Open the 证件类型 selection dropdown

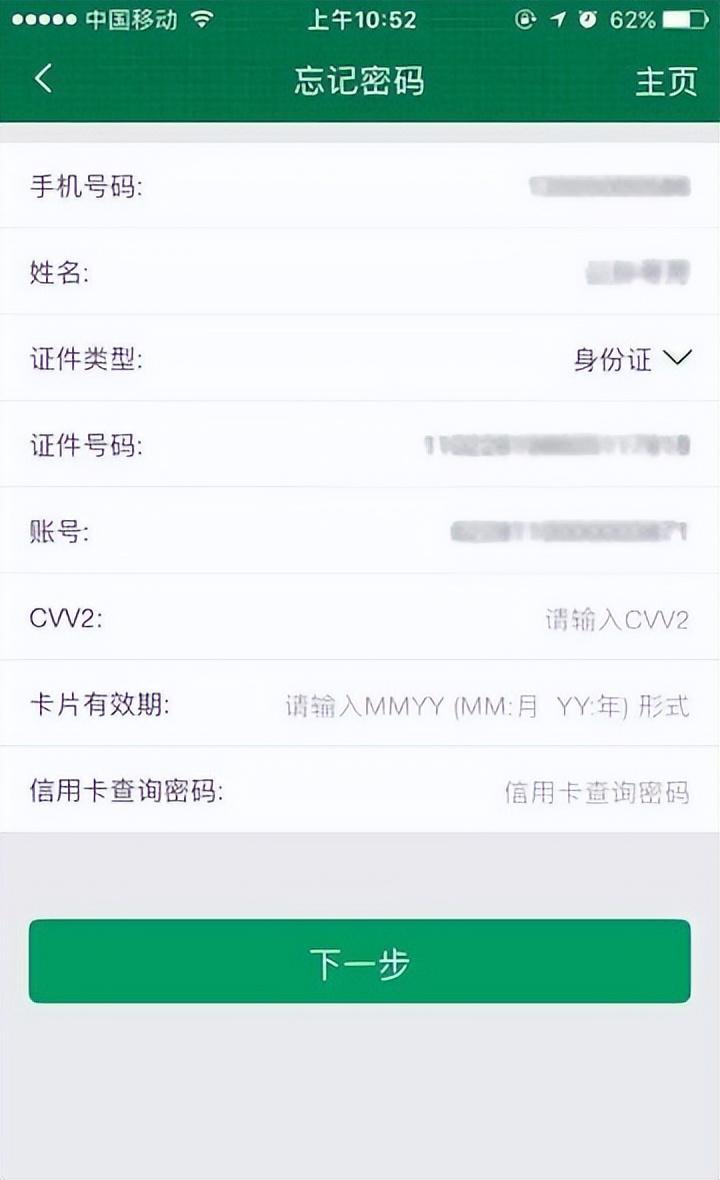(640, 360)
